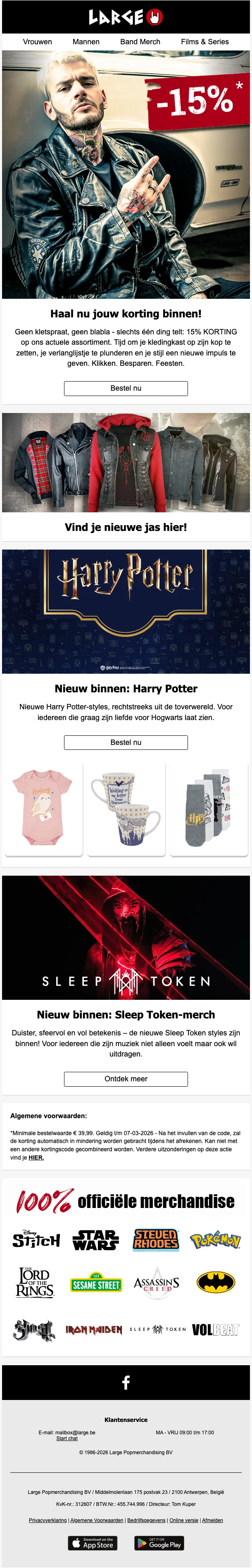Tap Ontdek meer for Sleep Token
The width and height of the screenshot is (252, 1568).
click(126, 1078)
